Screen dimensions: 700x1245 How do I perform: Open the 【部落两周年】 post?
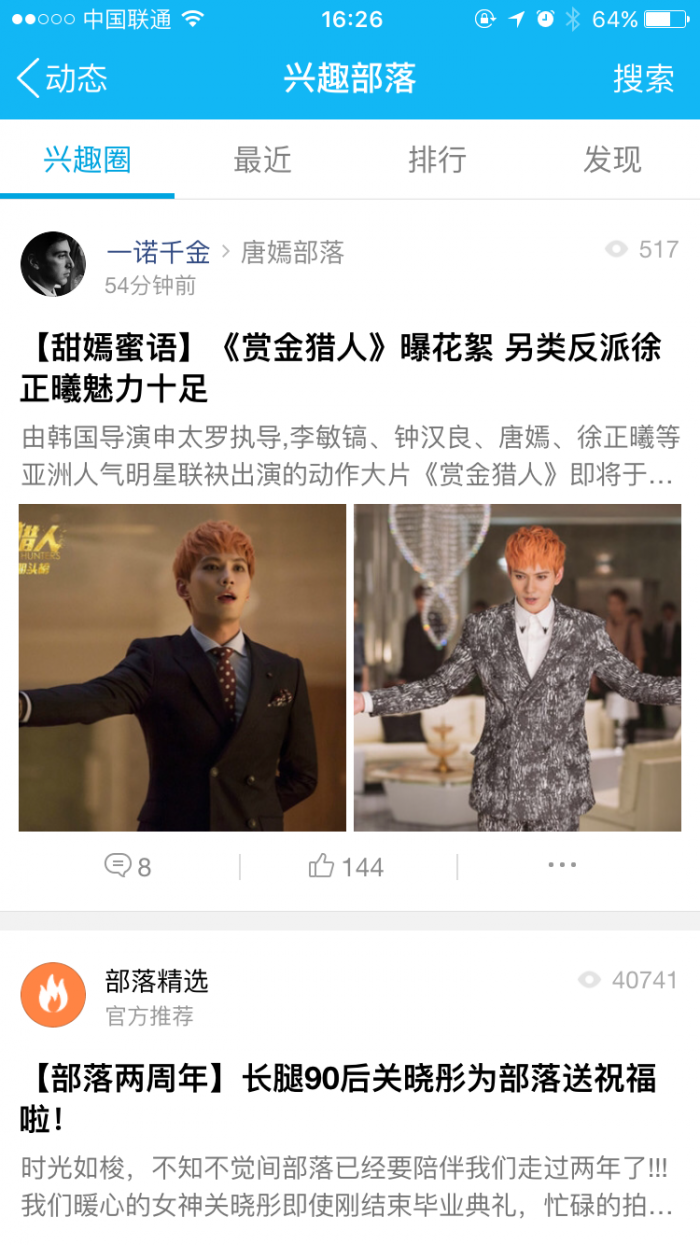(340, 1098)
